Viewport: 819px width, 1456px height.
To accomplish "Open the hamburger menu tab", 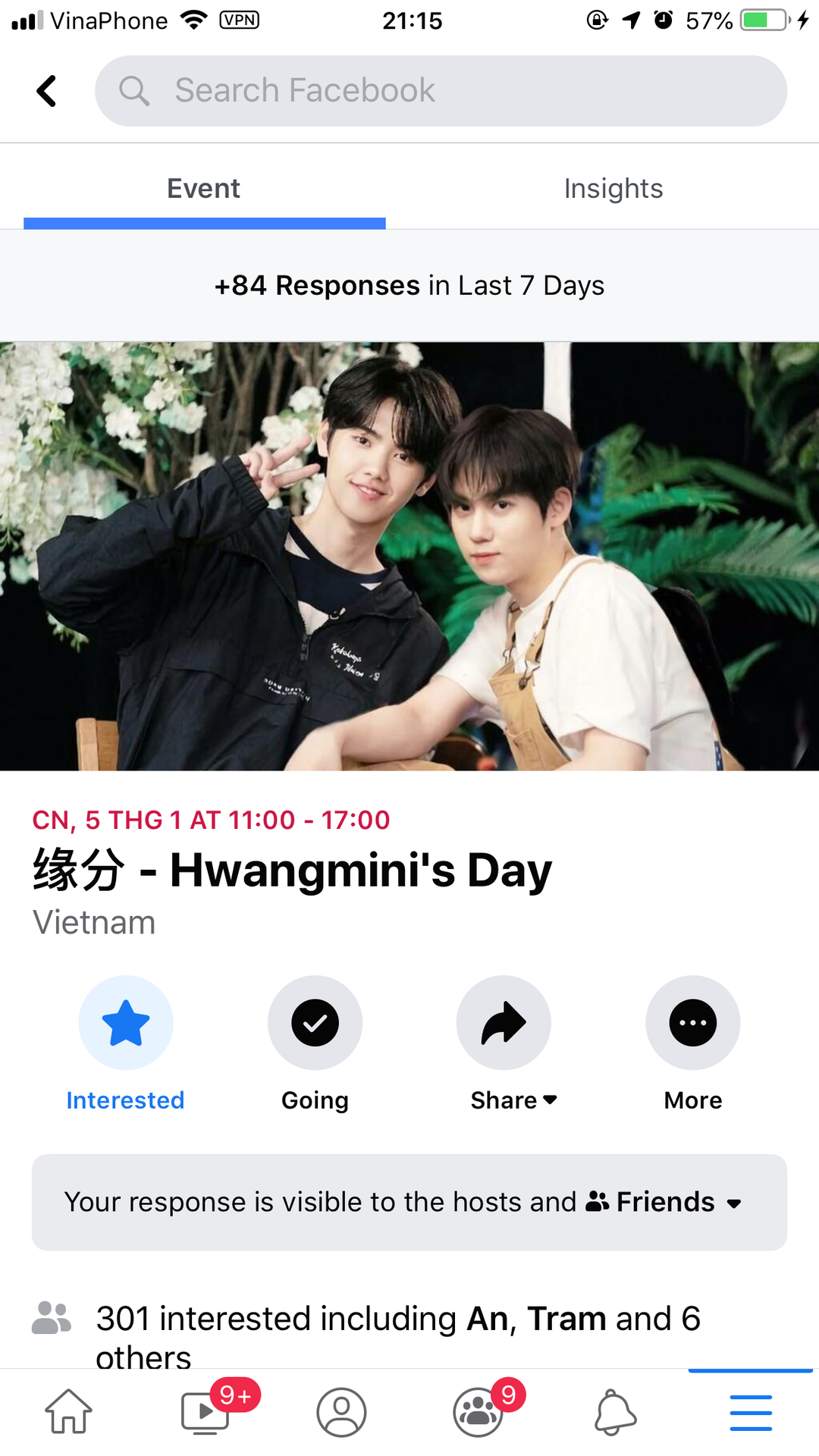I will click(751, 1412).
